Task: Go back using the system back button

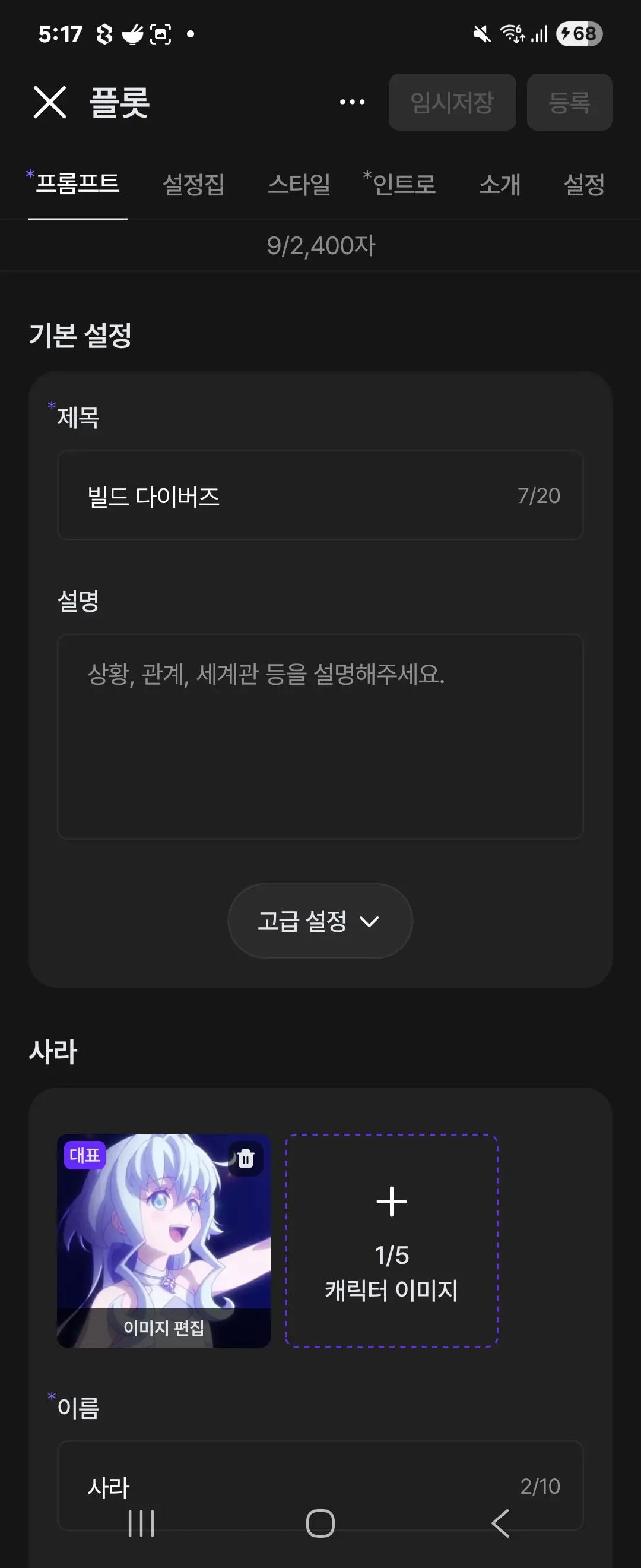Action: 500,1523
